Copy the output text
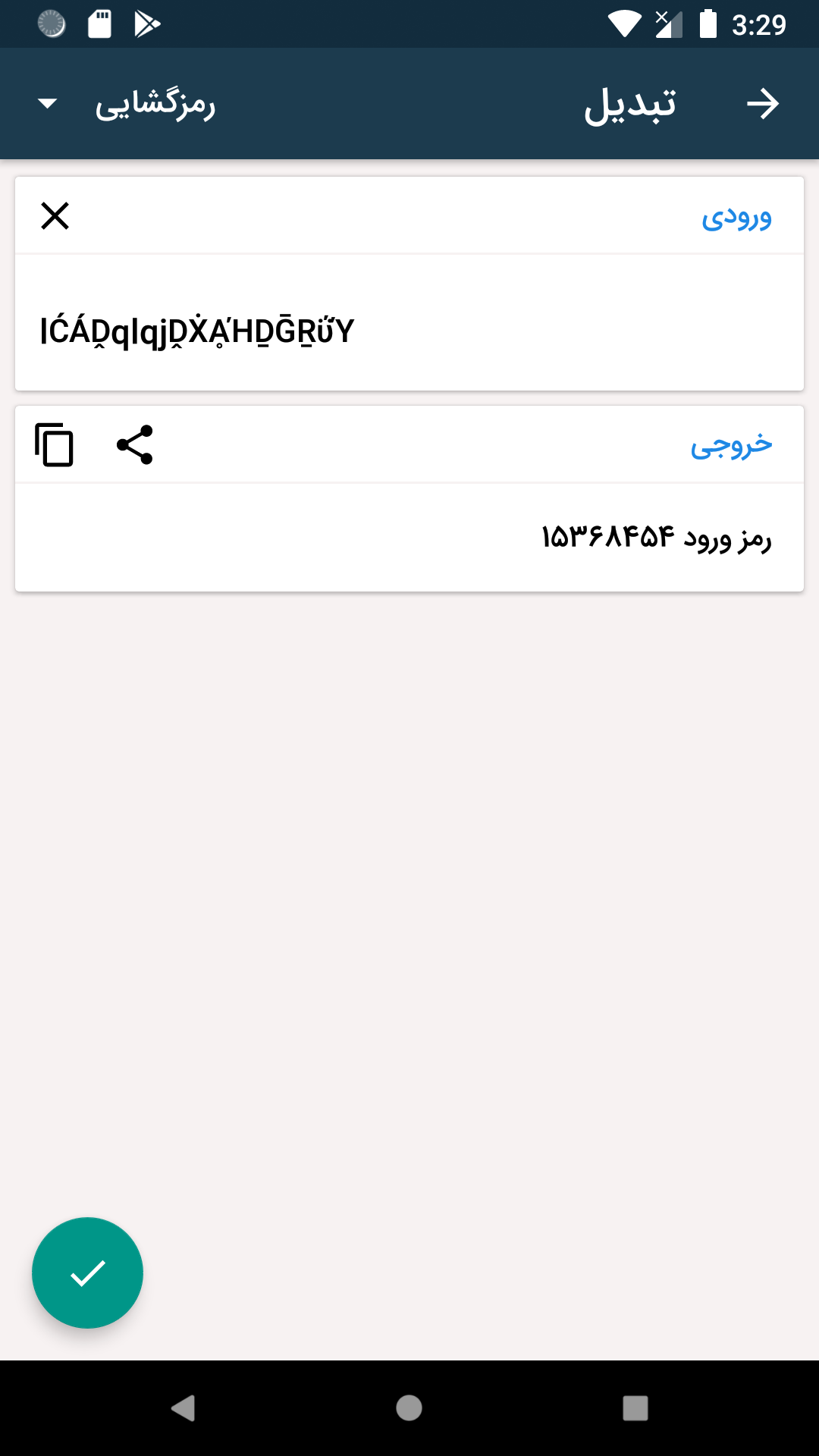The height and width of the screenshot is (1456, 819). [x=55, y=444]
